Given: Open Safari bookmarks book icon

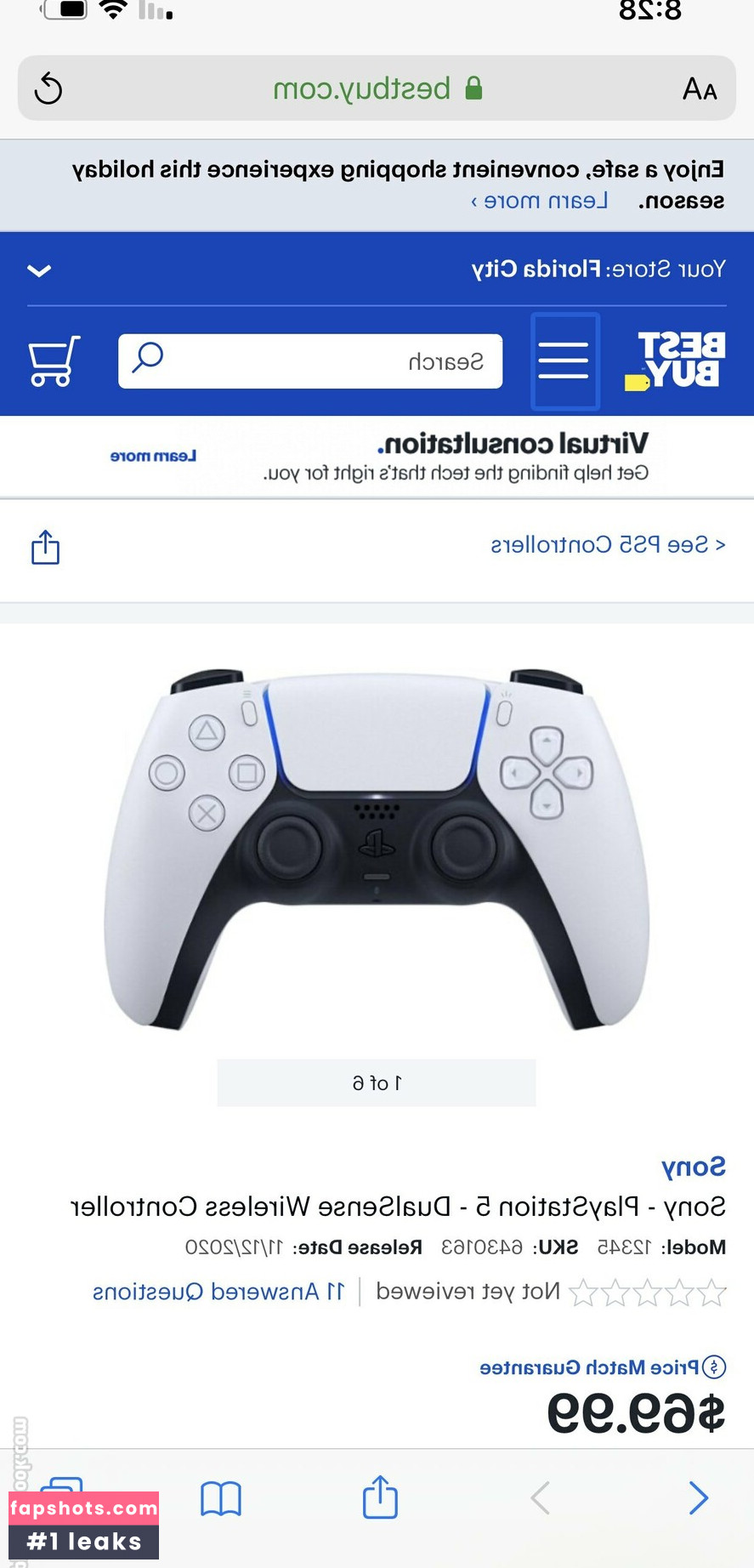Looking at the screenshot, I should [221, 1498].
